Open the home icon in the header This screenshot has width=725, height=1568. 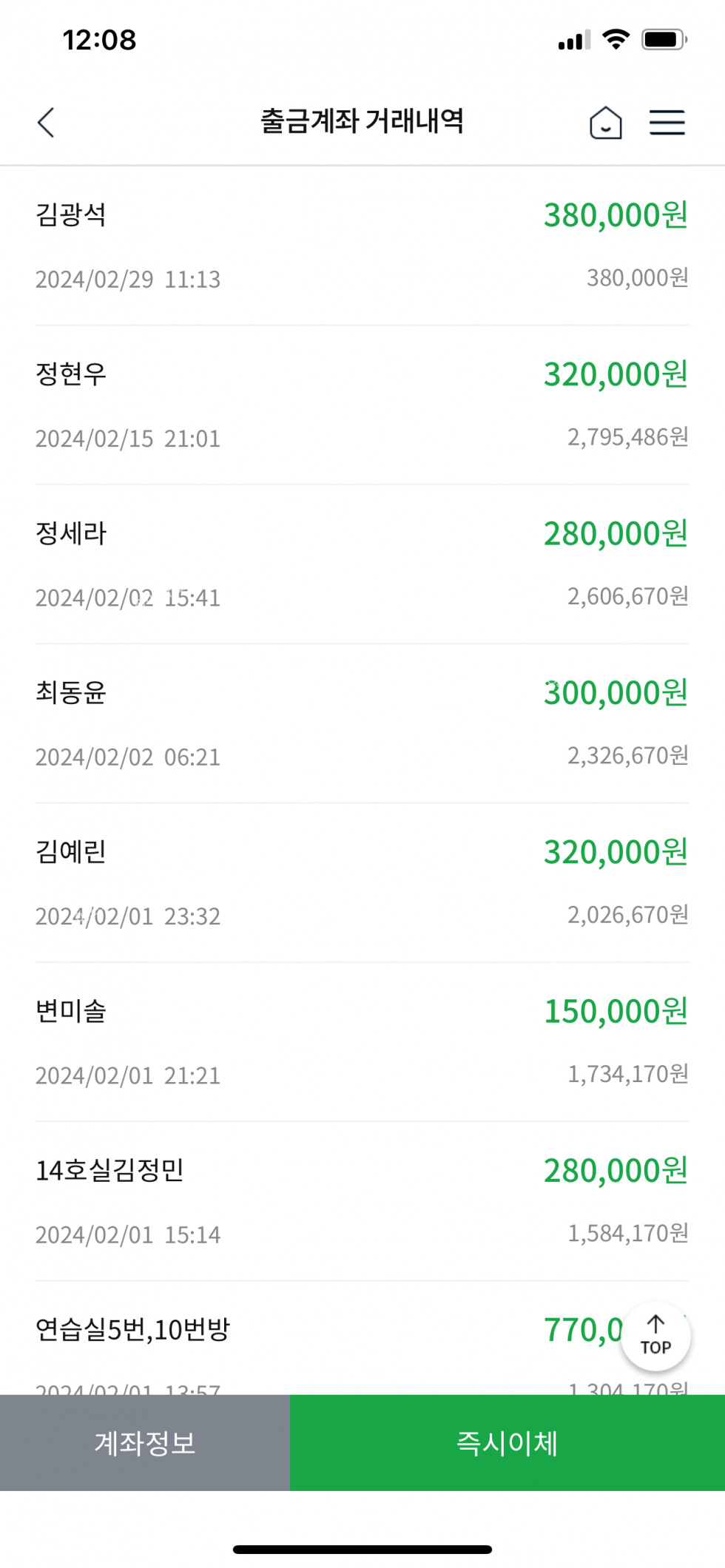pyautogui.click(x=605, y=122)
